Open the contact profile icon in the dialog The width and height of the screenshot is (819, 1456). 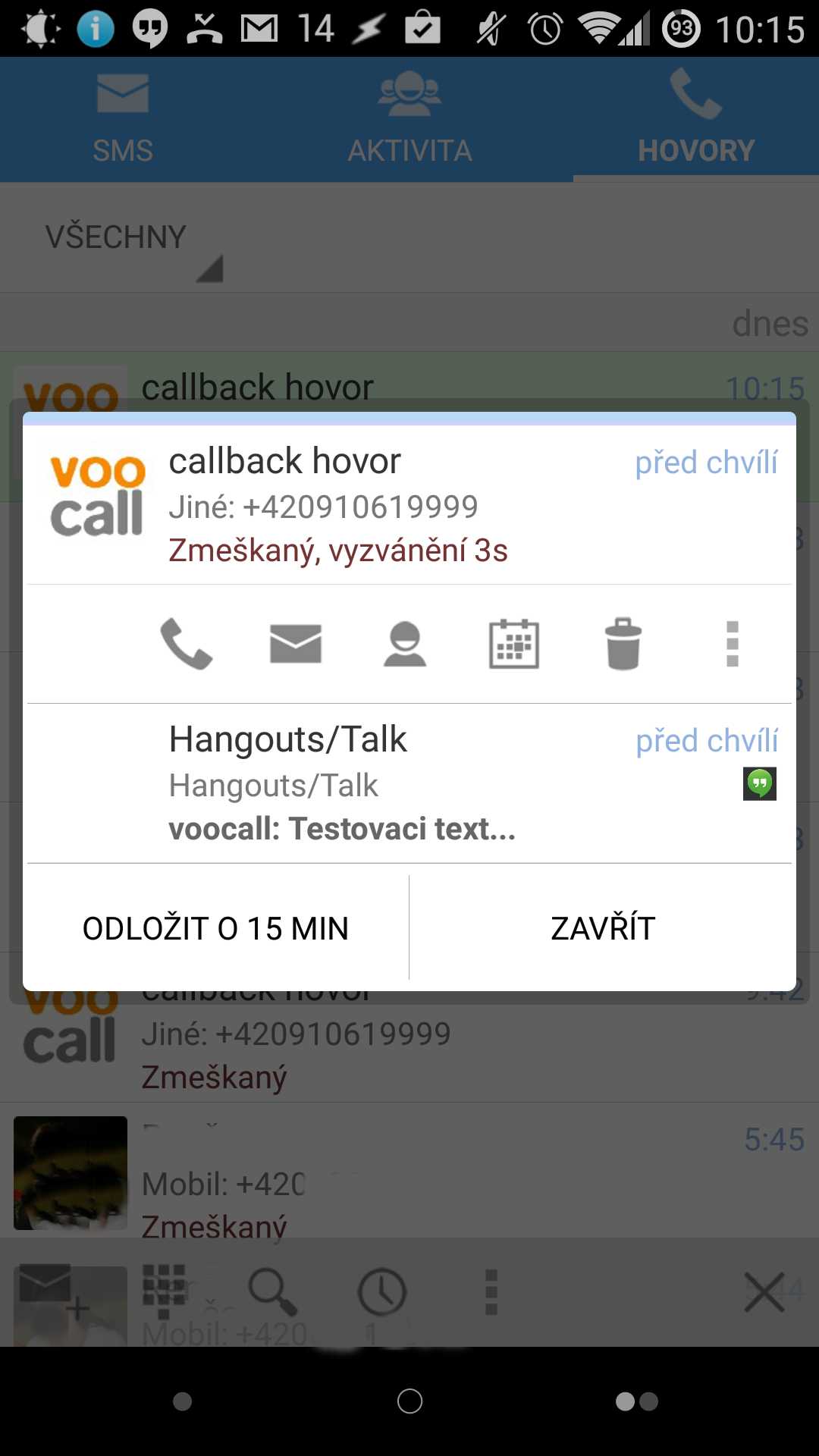405,644
